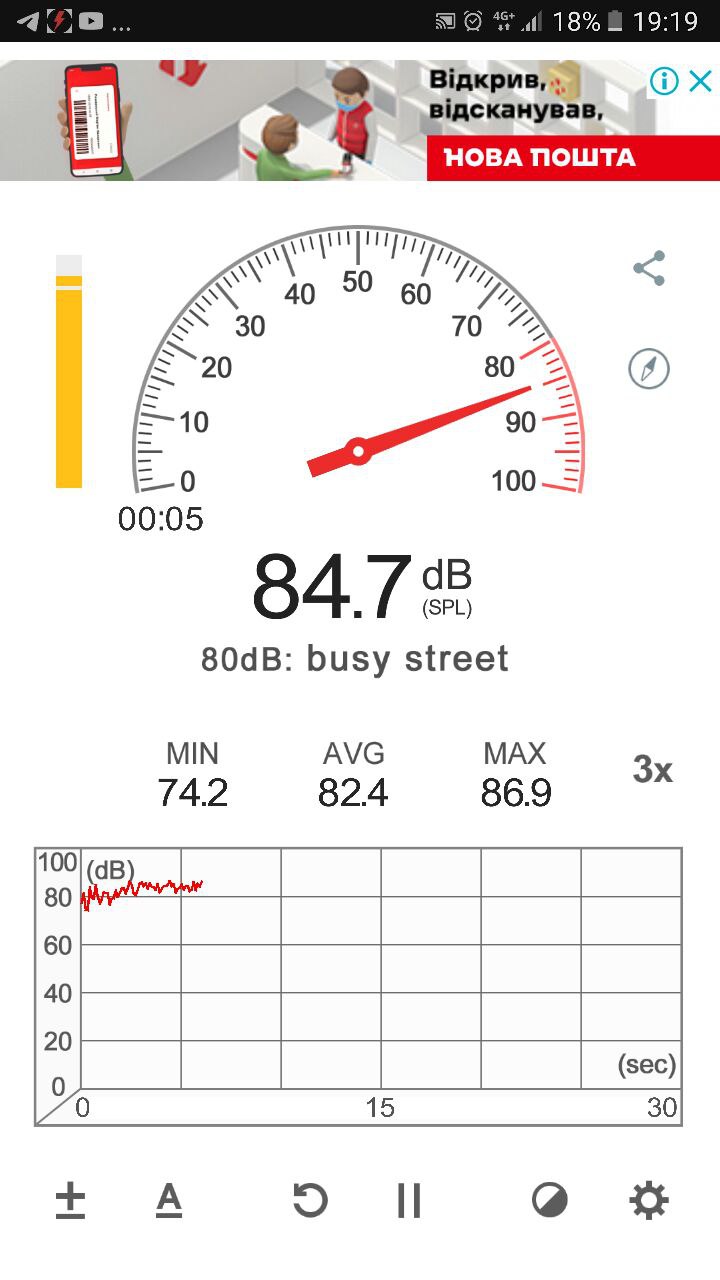Open the plus-minus calibration control
This screenshot has height=1280, width=720.
(x=69, y=1200)
